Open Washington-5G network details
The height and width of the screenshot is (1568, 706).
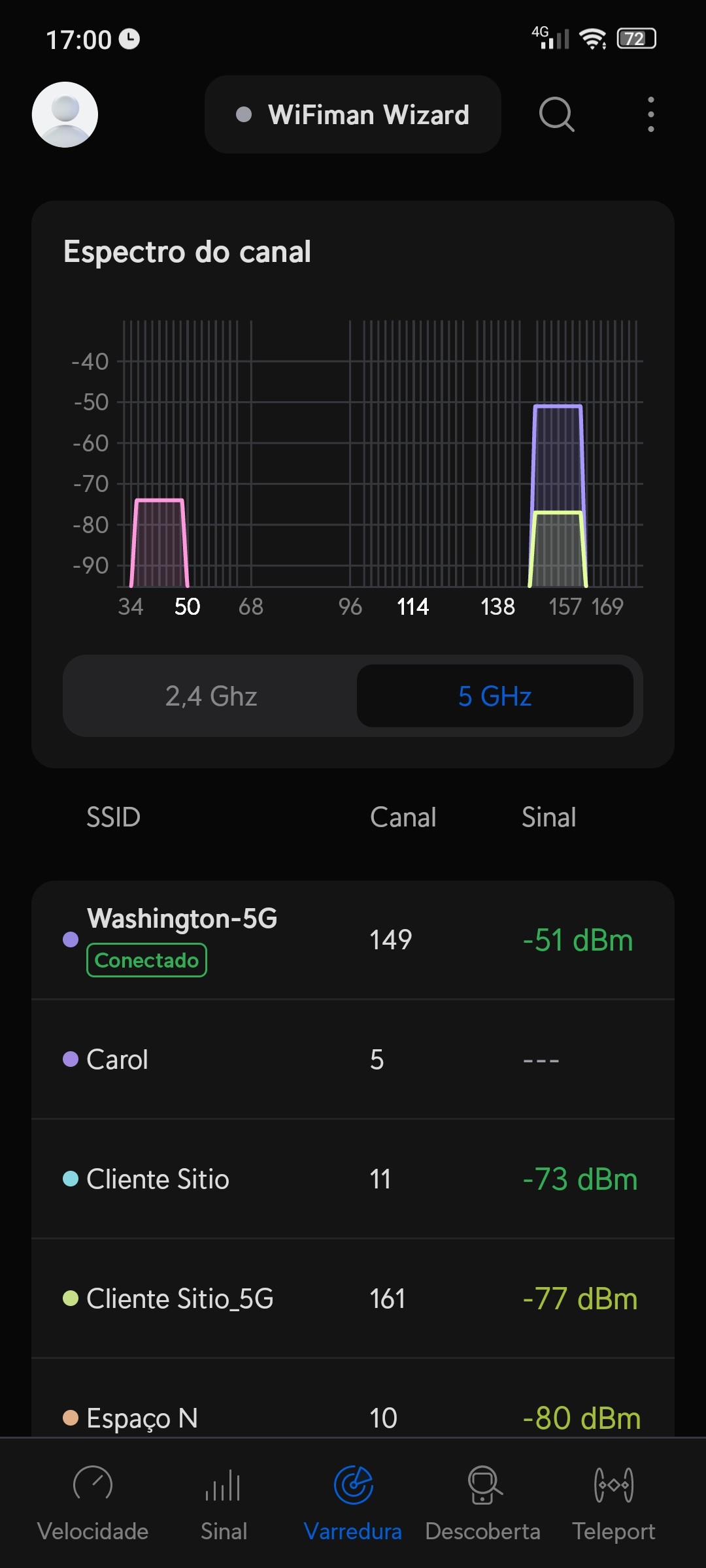click(x=353, y=939)
